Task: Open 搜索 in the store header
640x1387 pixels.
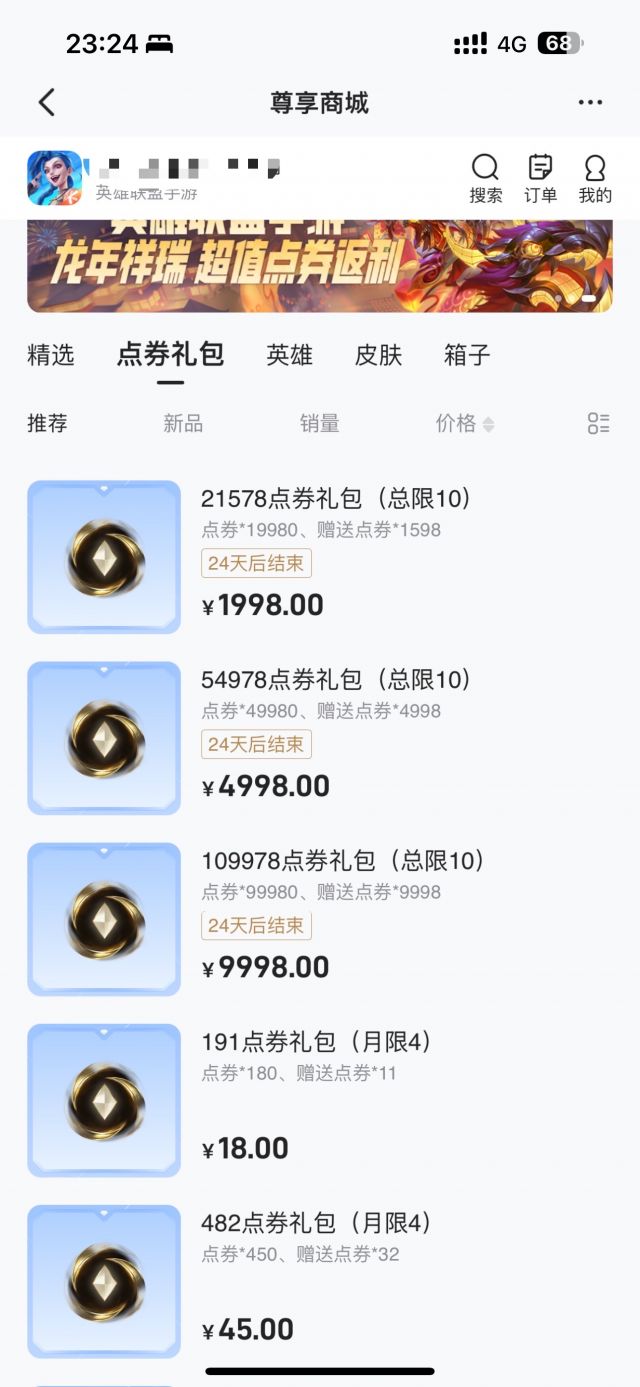Action: 486,179
